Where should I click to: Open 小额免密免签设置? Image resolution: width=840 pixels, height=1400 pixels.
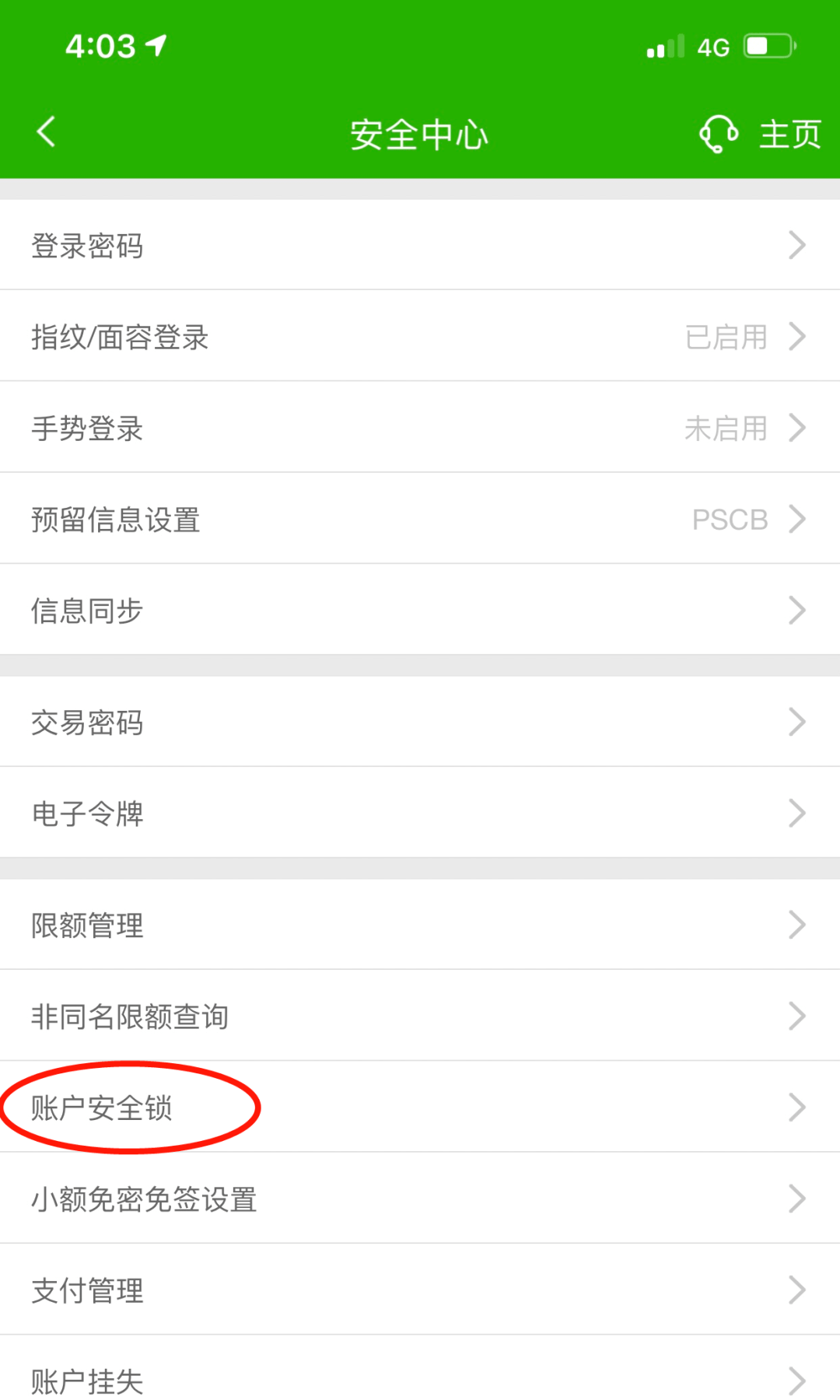[x=420, y=1199]
